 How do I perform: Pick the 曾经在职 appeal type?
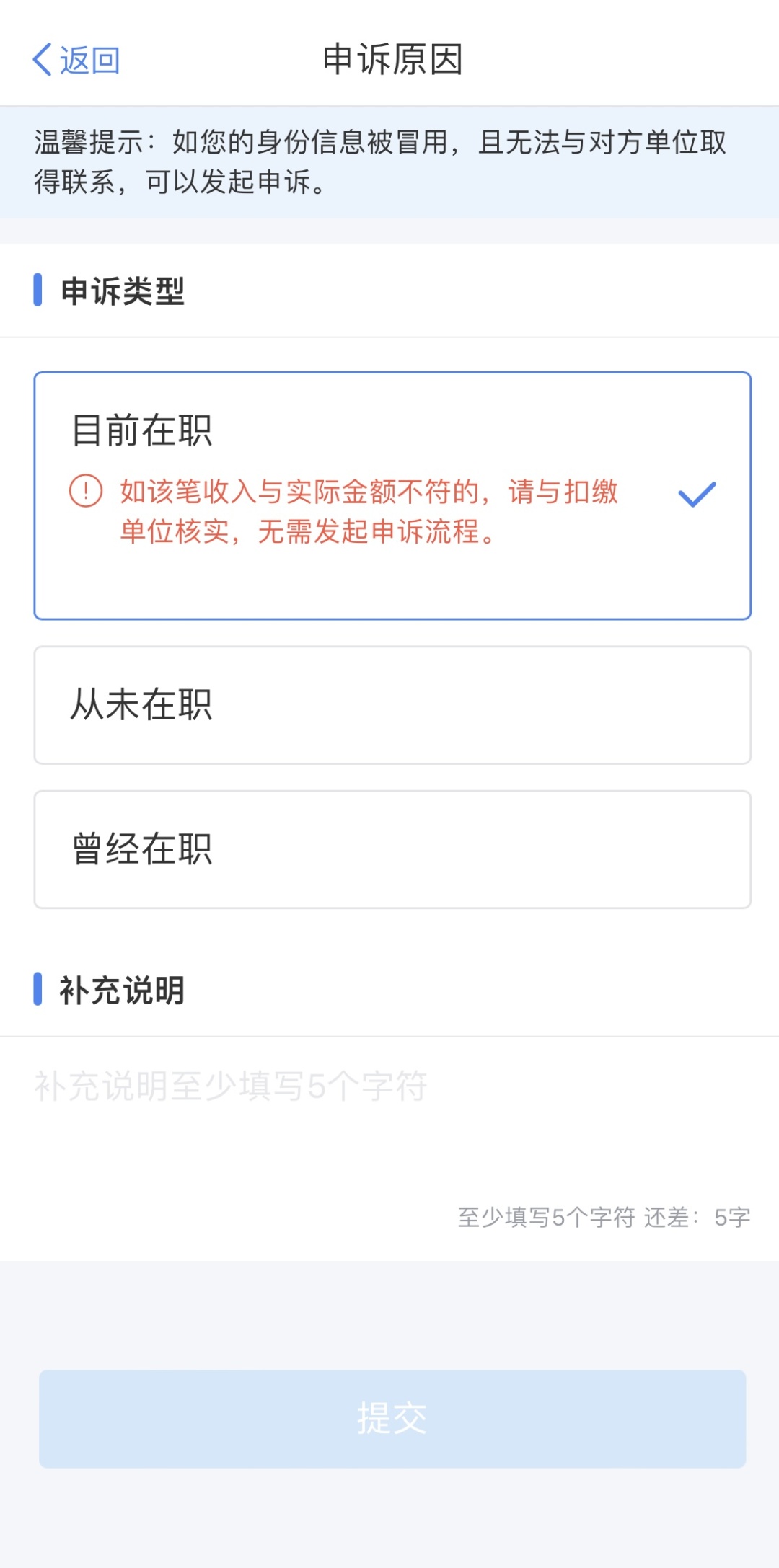392,849
